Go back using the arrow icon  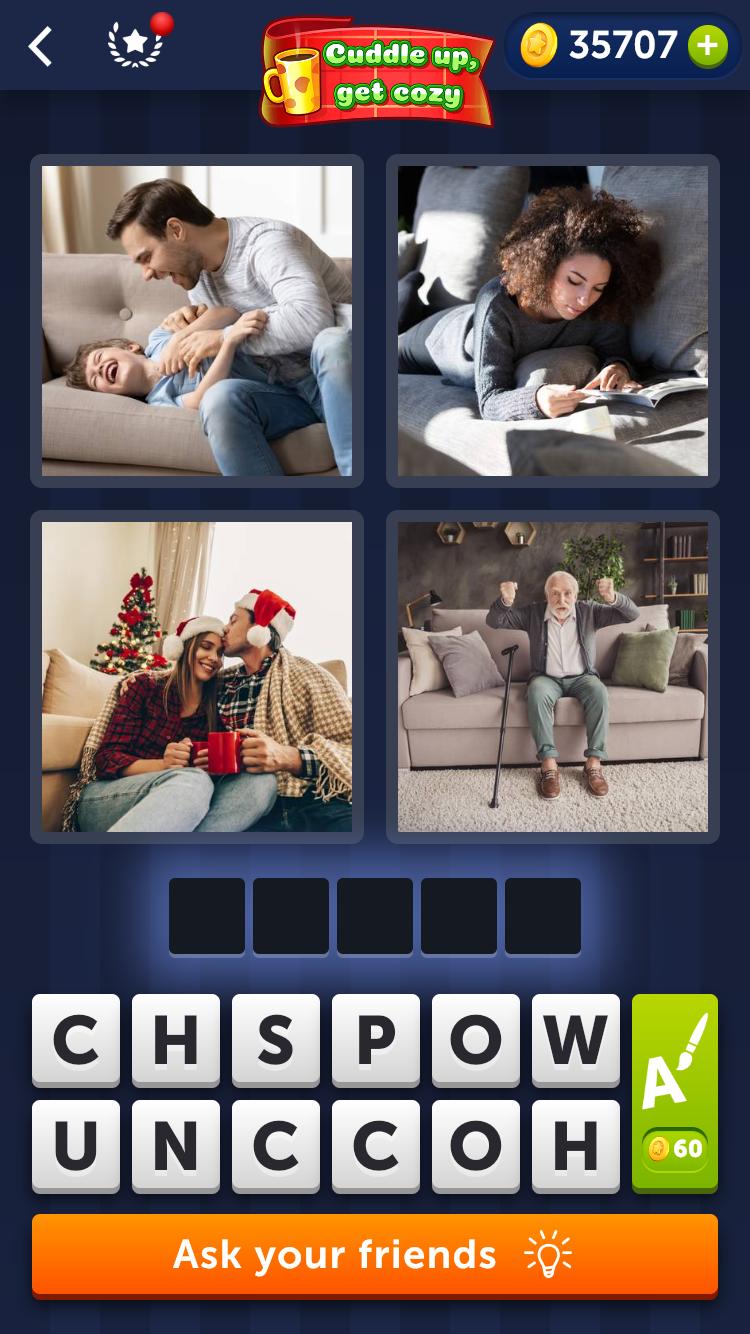coord(40,46)
